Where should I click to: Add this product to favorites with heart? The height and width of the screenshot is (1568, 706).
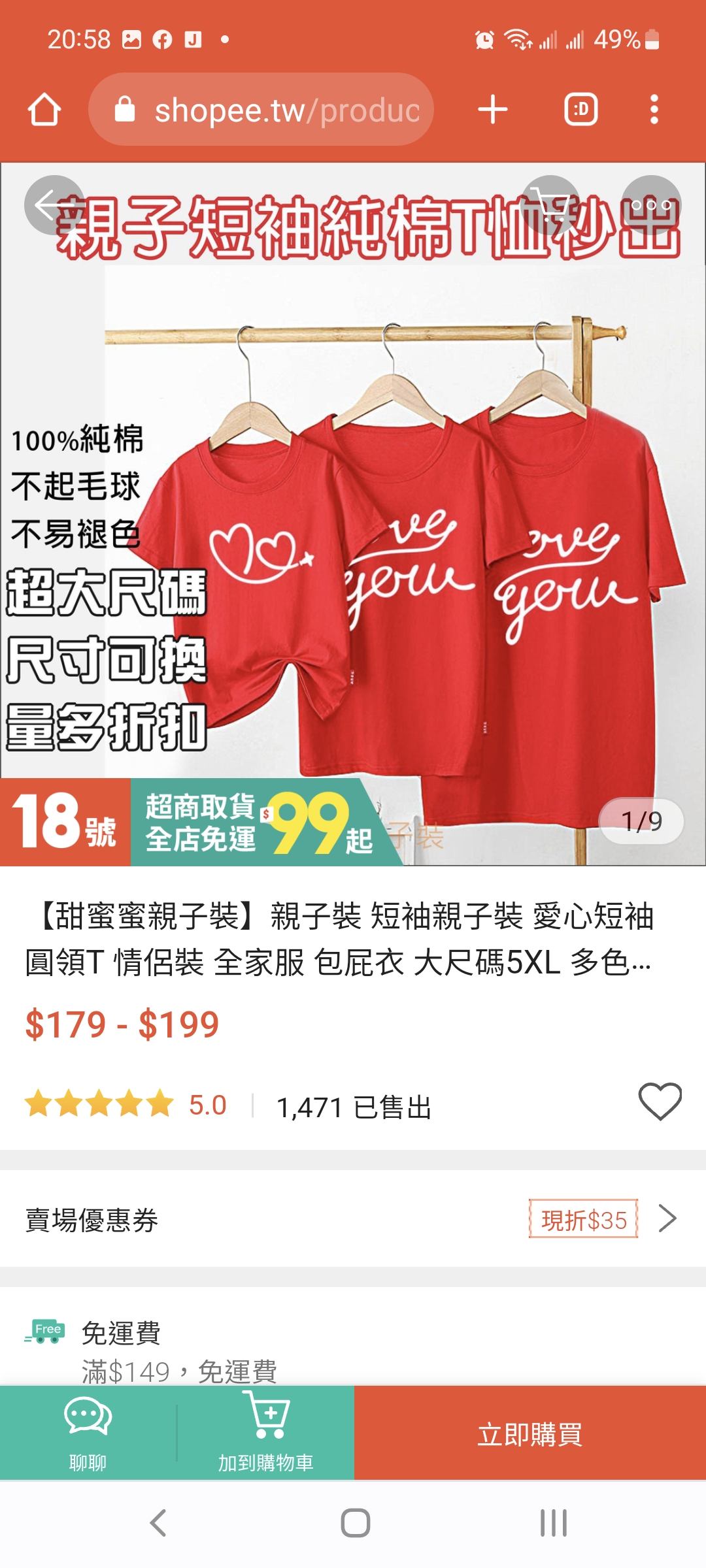point(660,1102)
